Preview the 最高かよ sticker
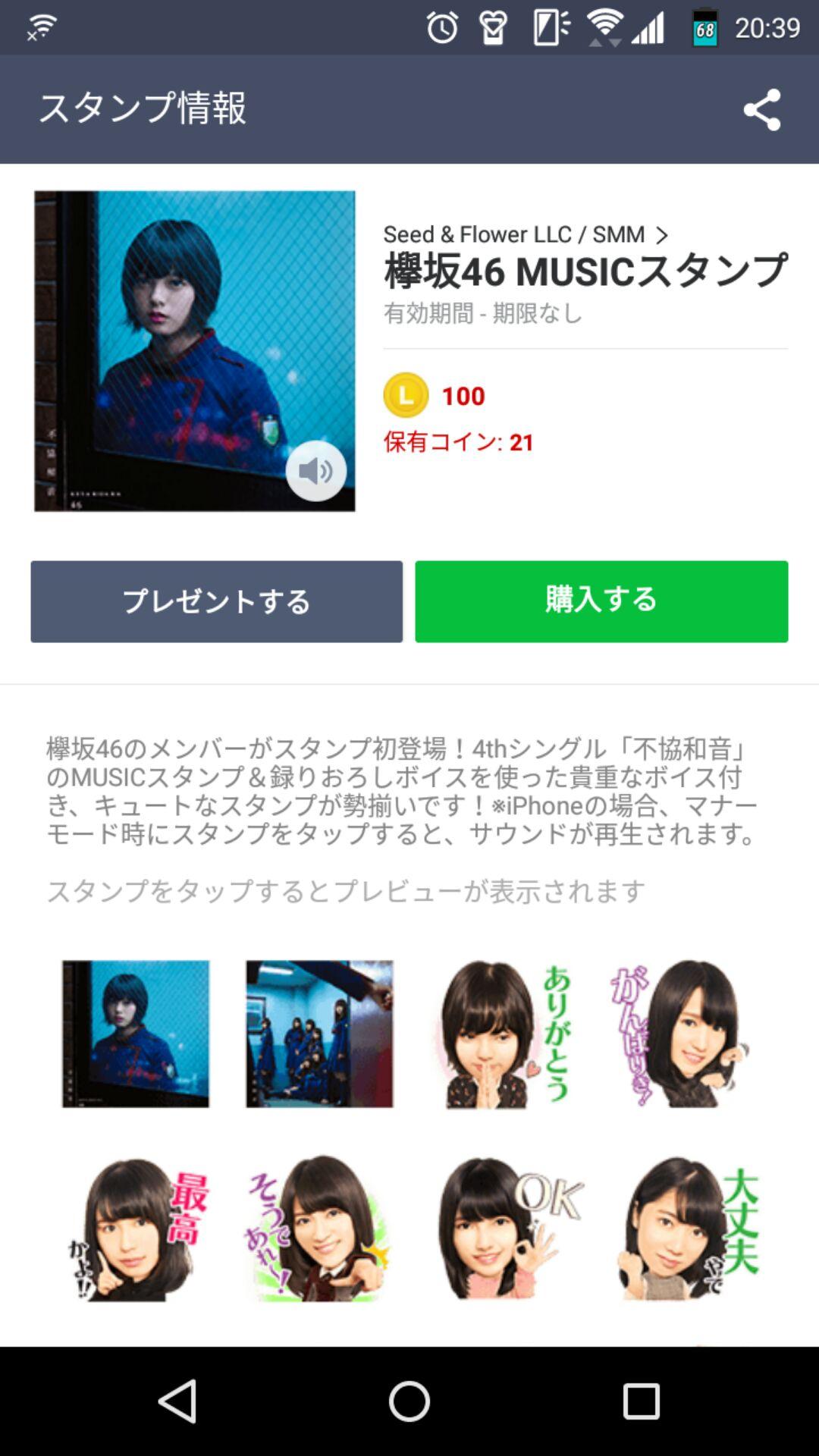This screenshot has height=1456, width=819. 136,1228
